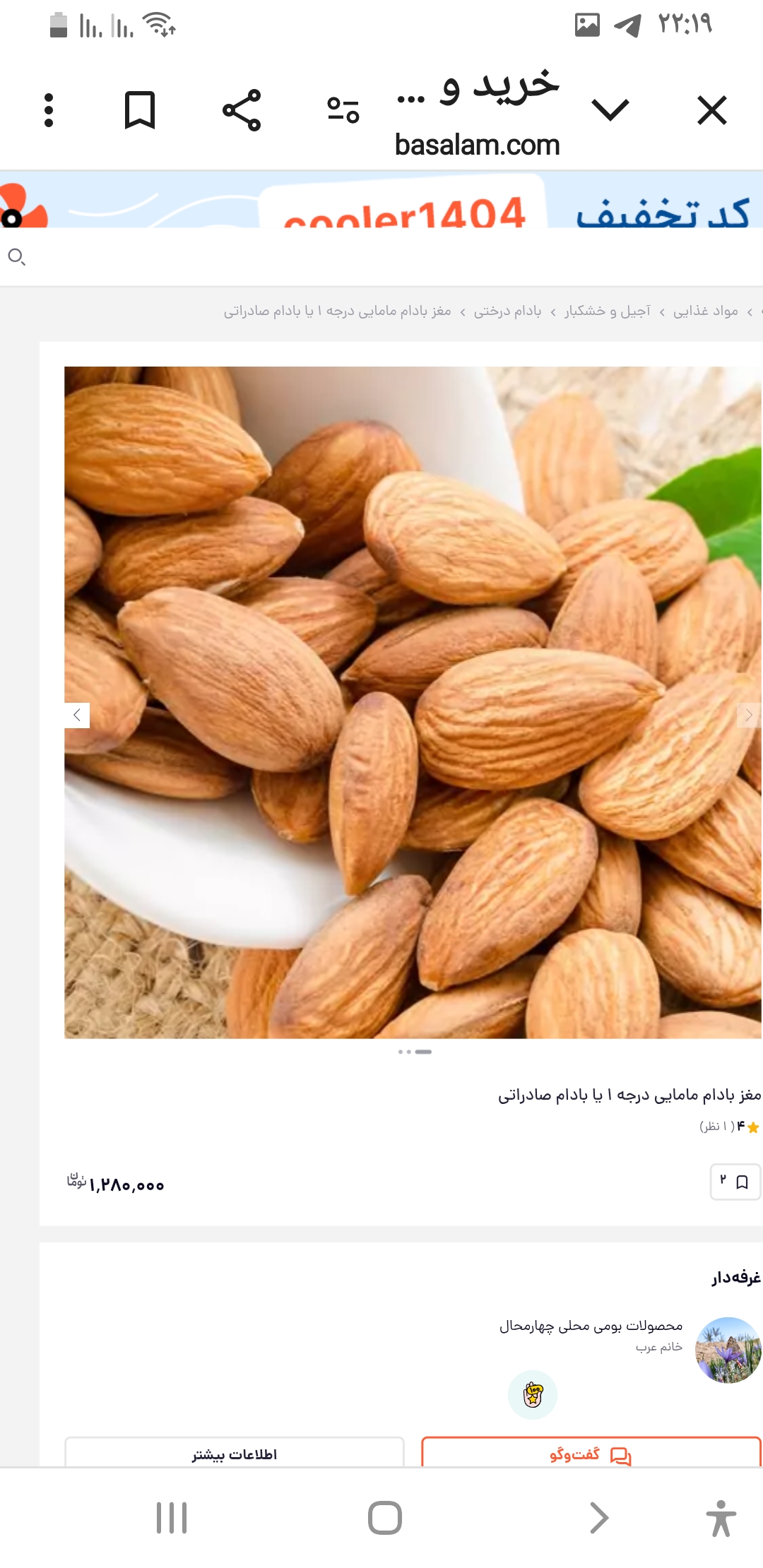Open the recent apps view

click(x=172, y=1518)
